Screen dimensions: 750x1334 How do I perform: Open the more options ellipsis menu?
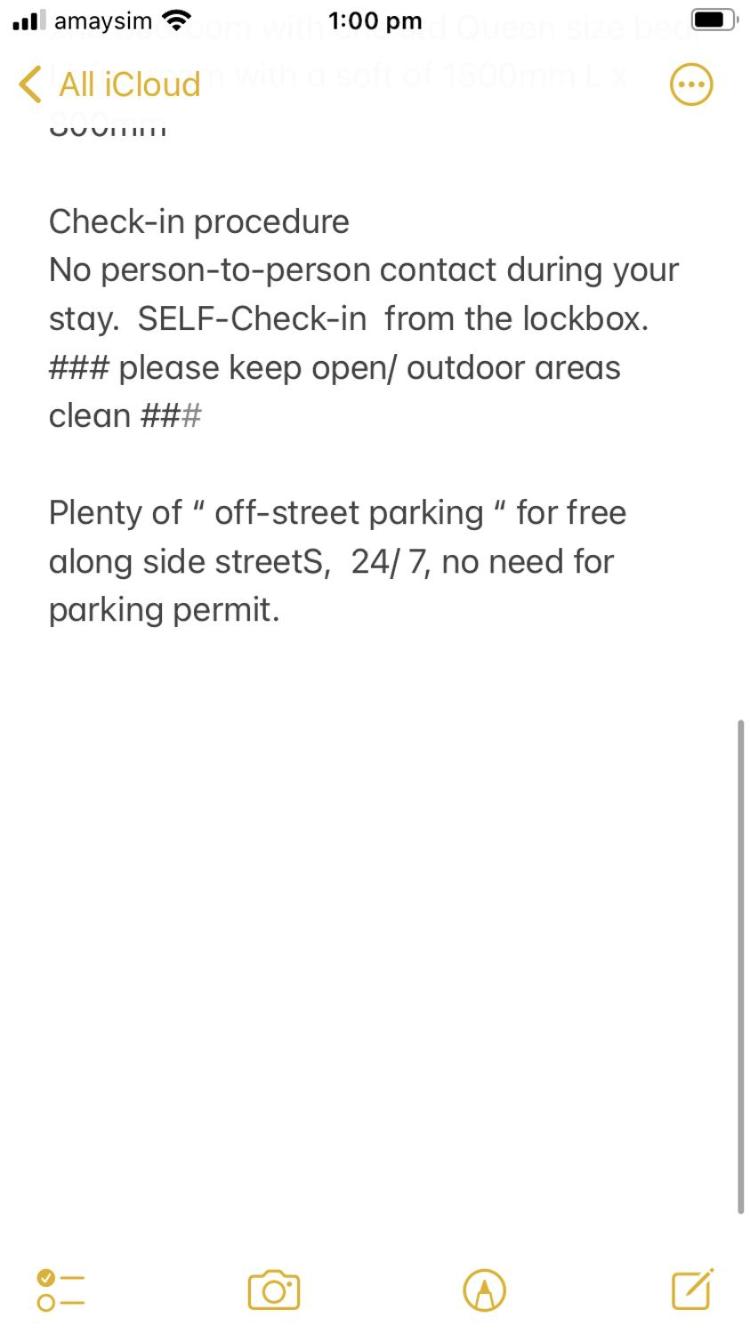point(691,86)
